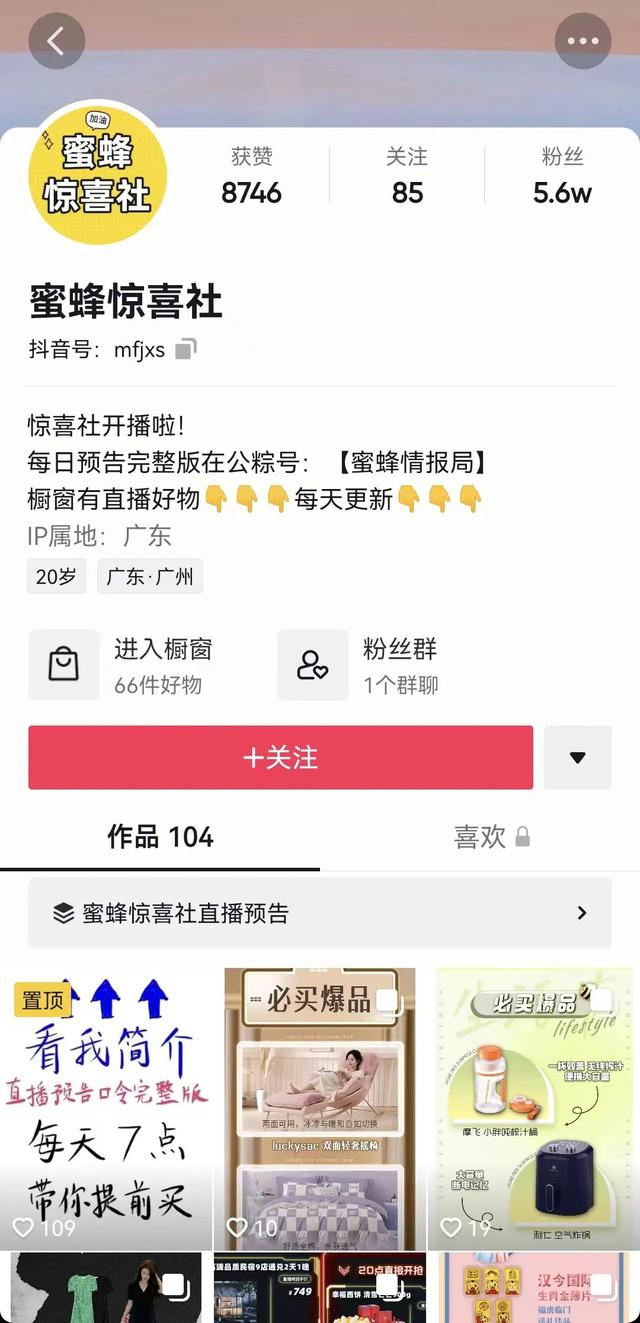Go back using the top-left arrow

tap(56, 41)
